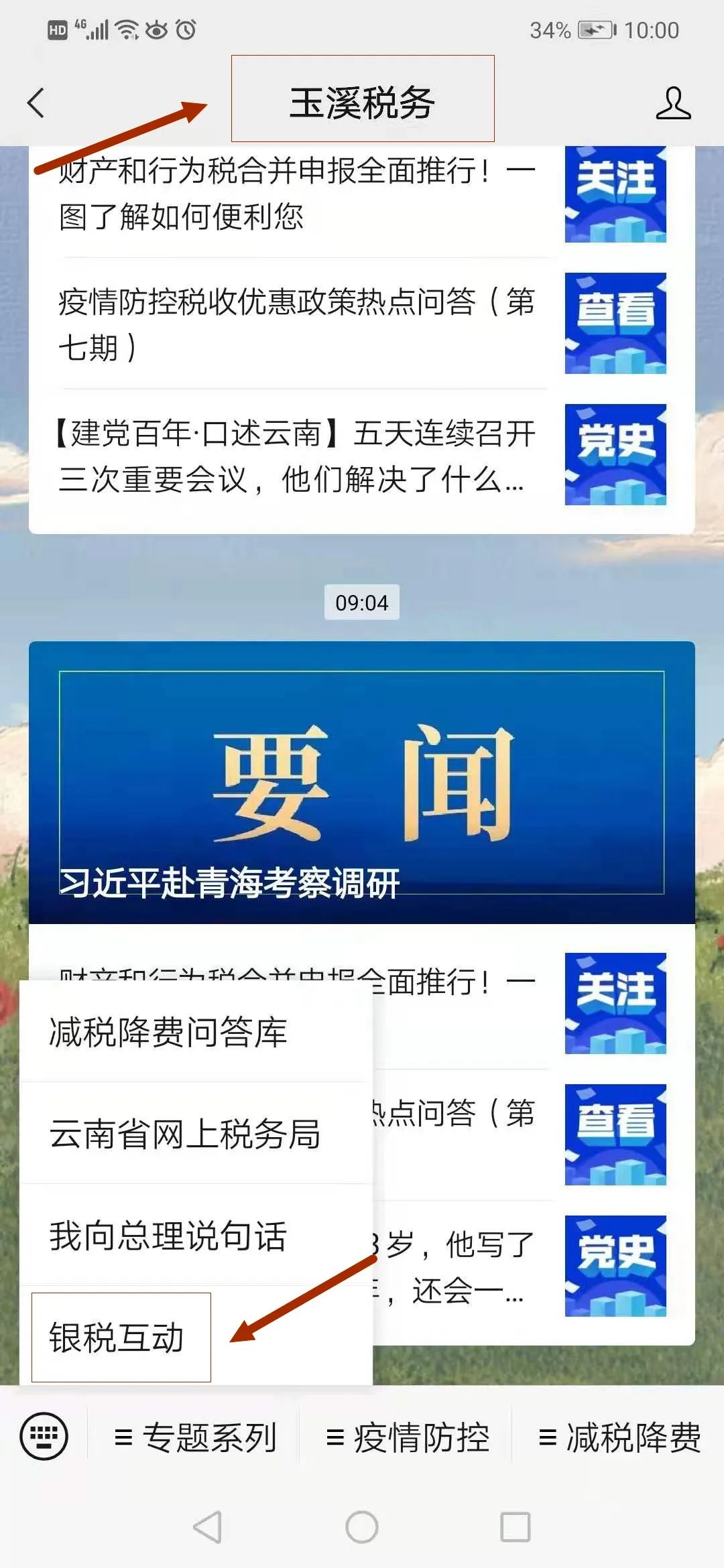Choose 减税降费问答库 in the menu

[x=196, y=1031]
